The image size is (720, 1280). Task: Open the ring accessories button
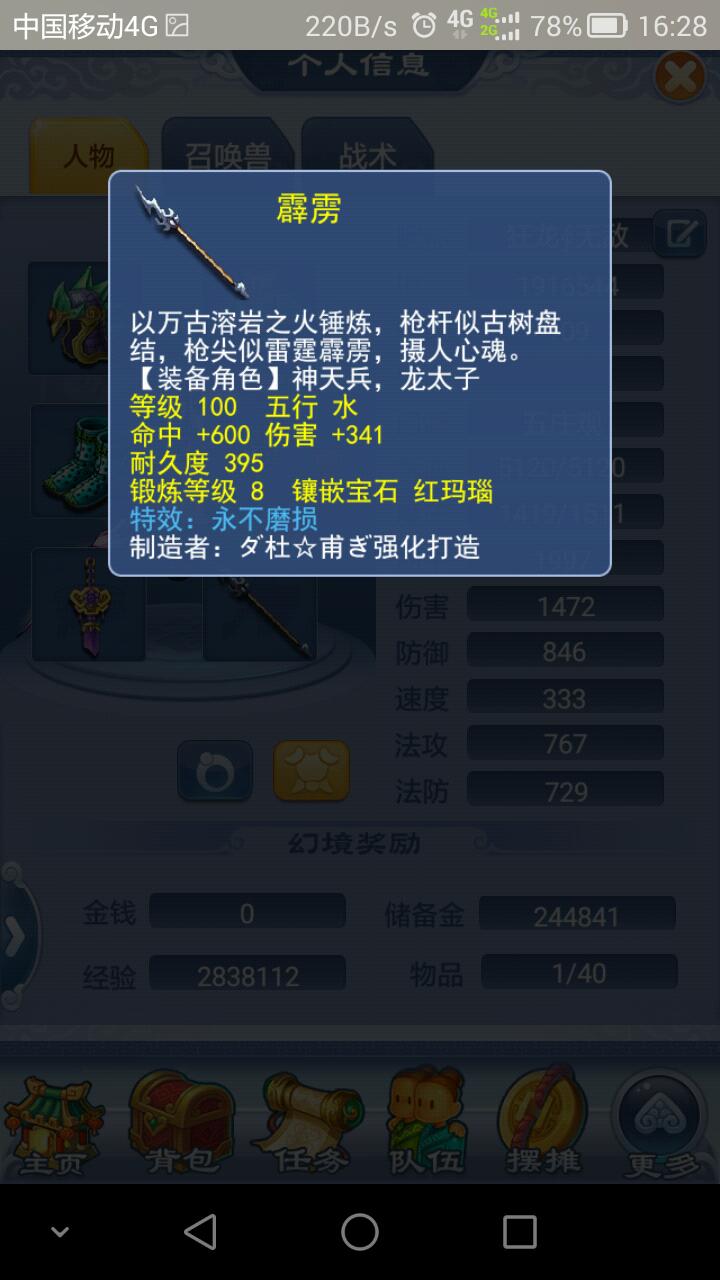[x=215, y=770]
